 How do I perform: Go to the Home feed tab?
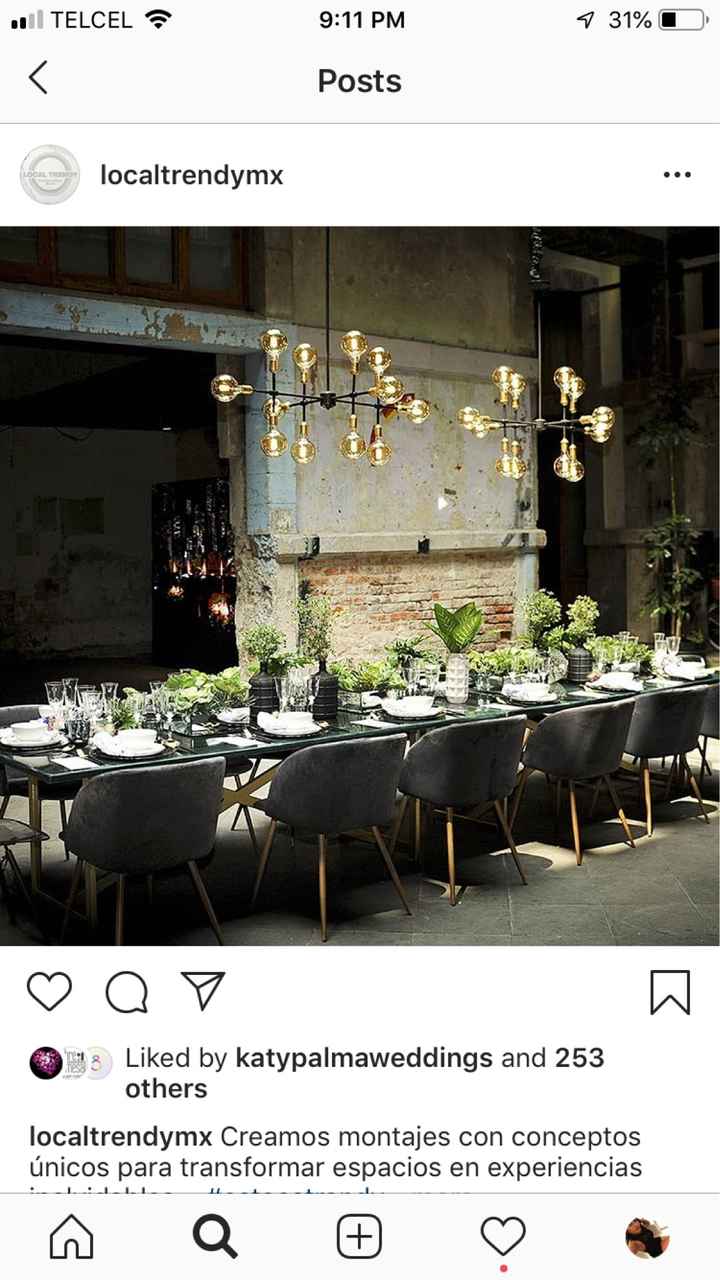click(72, 1238)
